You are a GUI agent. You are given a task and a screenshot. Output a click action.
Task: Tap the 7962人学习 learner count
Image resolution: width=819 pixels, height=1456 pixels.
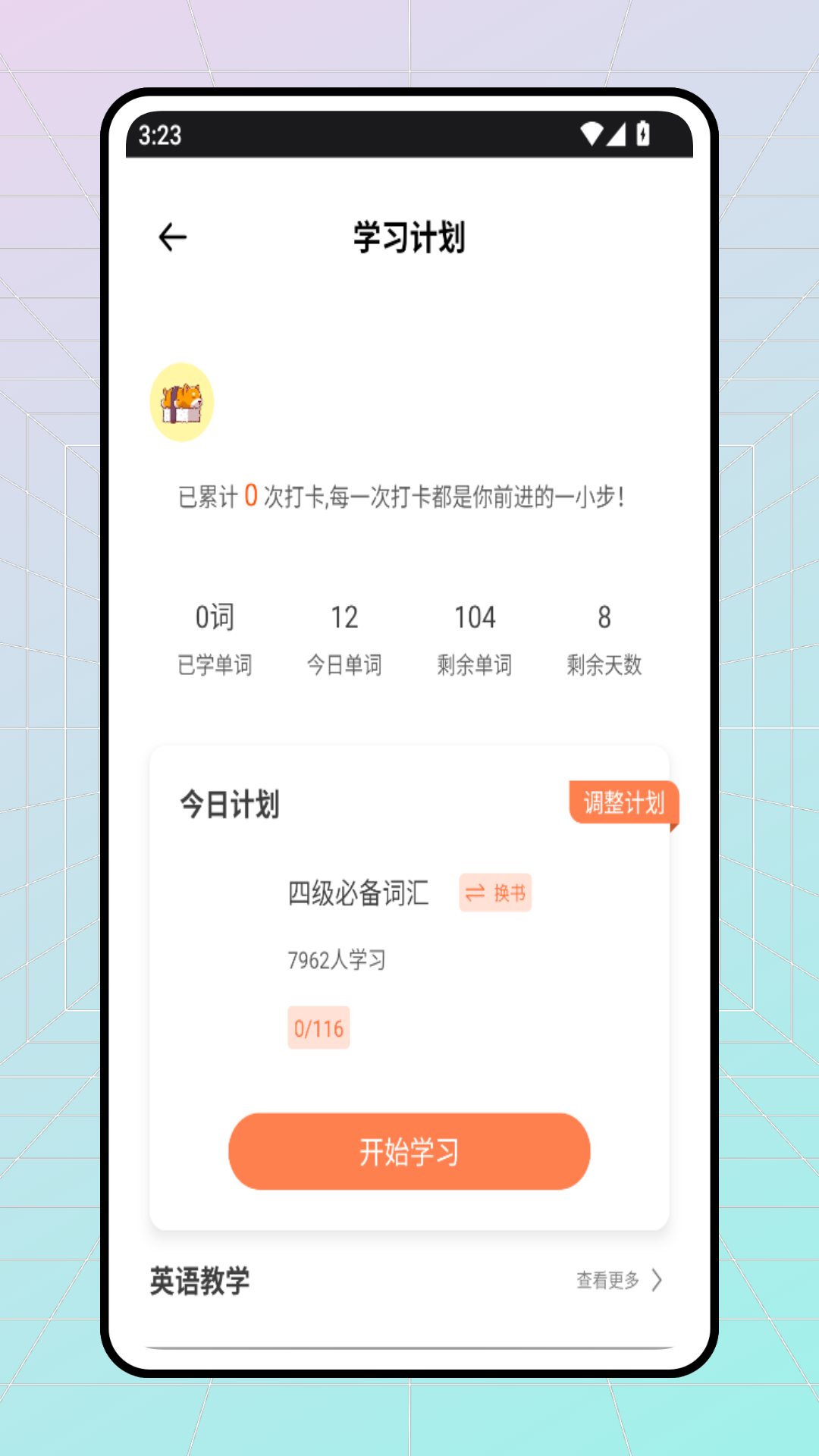[336, 959]
